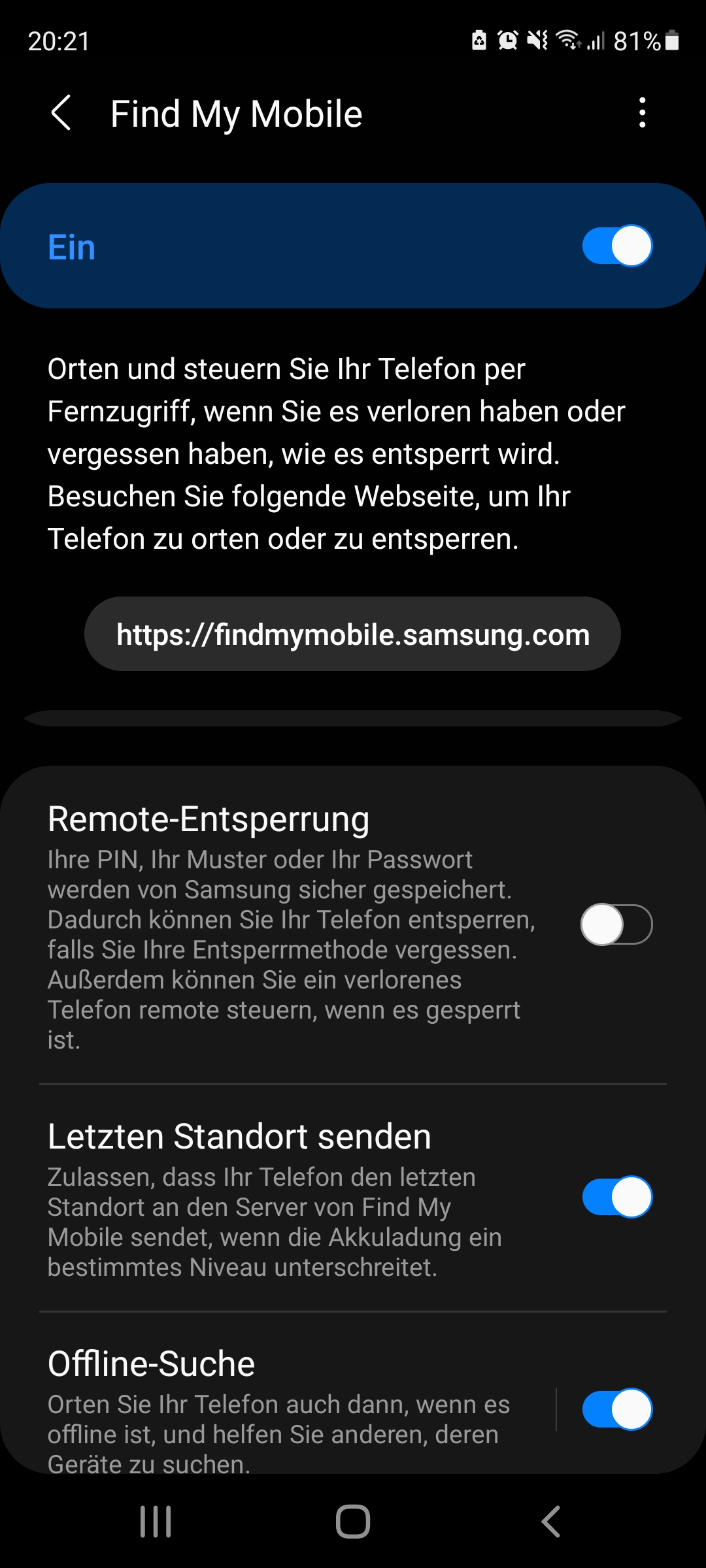Enable Remote-Entsperrung toggle

(x=616, y=924)
